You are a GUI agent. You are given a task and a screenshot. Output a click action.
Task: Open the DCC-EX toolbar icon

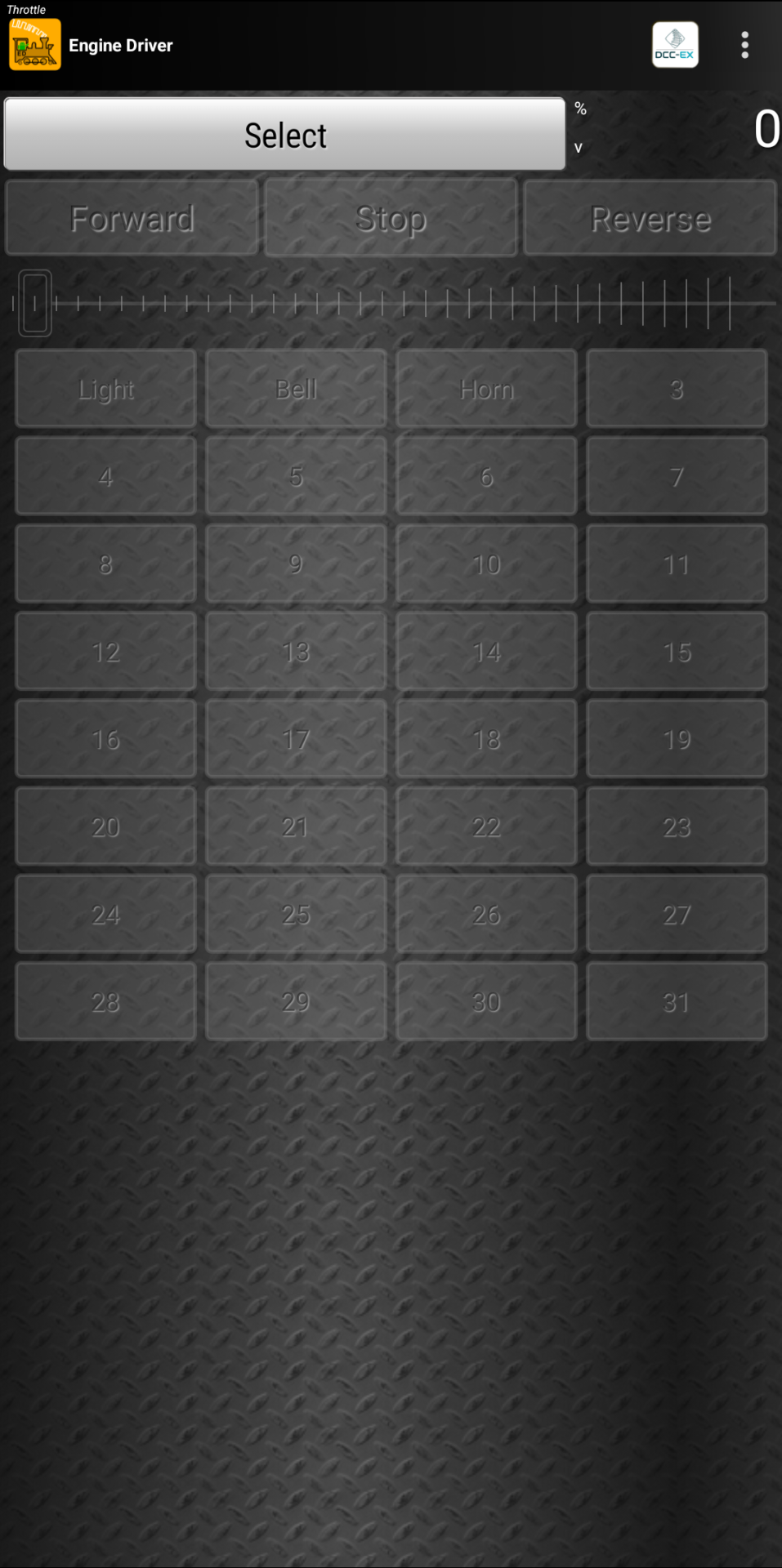pos(675,45)
